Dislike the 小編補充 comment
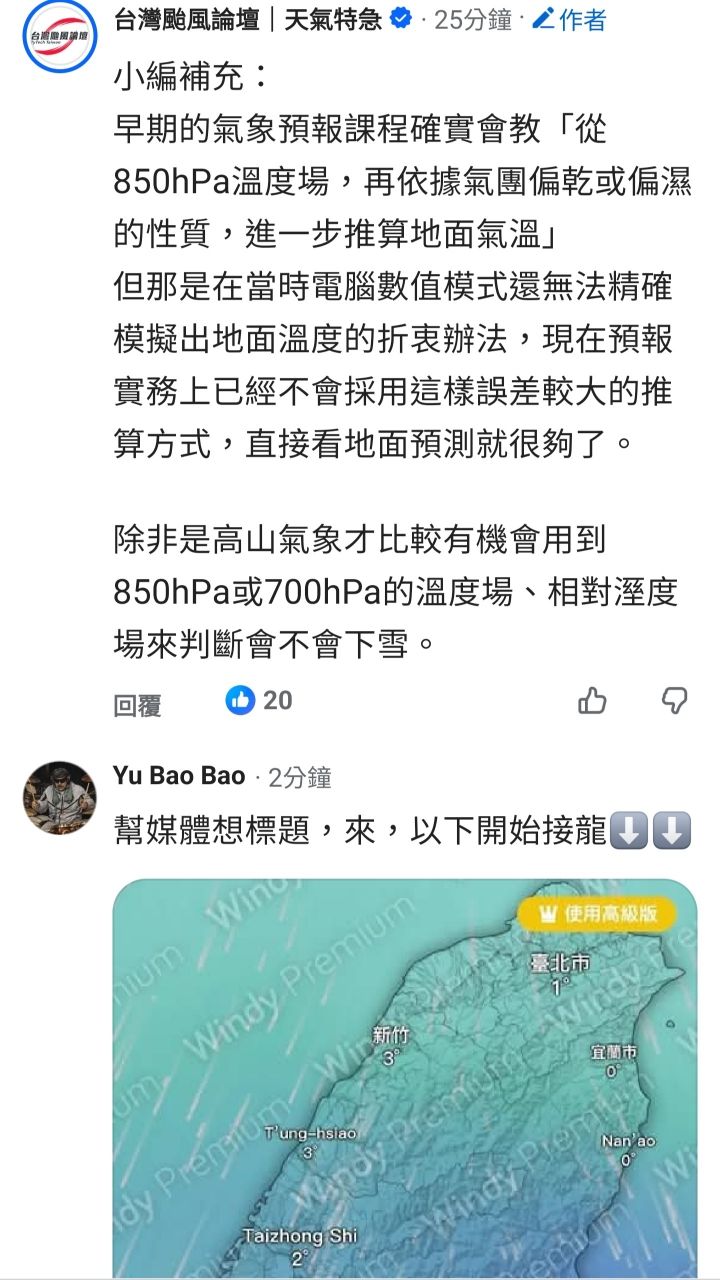This screenshot has width=720, height=1280. (675, 701)
